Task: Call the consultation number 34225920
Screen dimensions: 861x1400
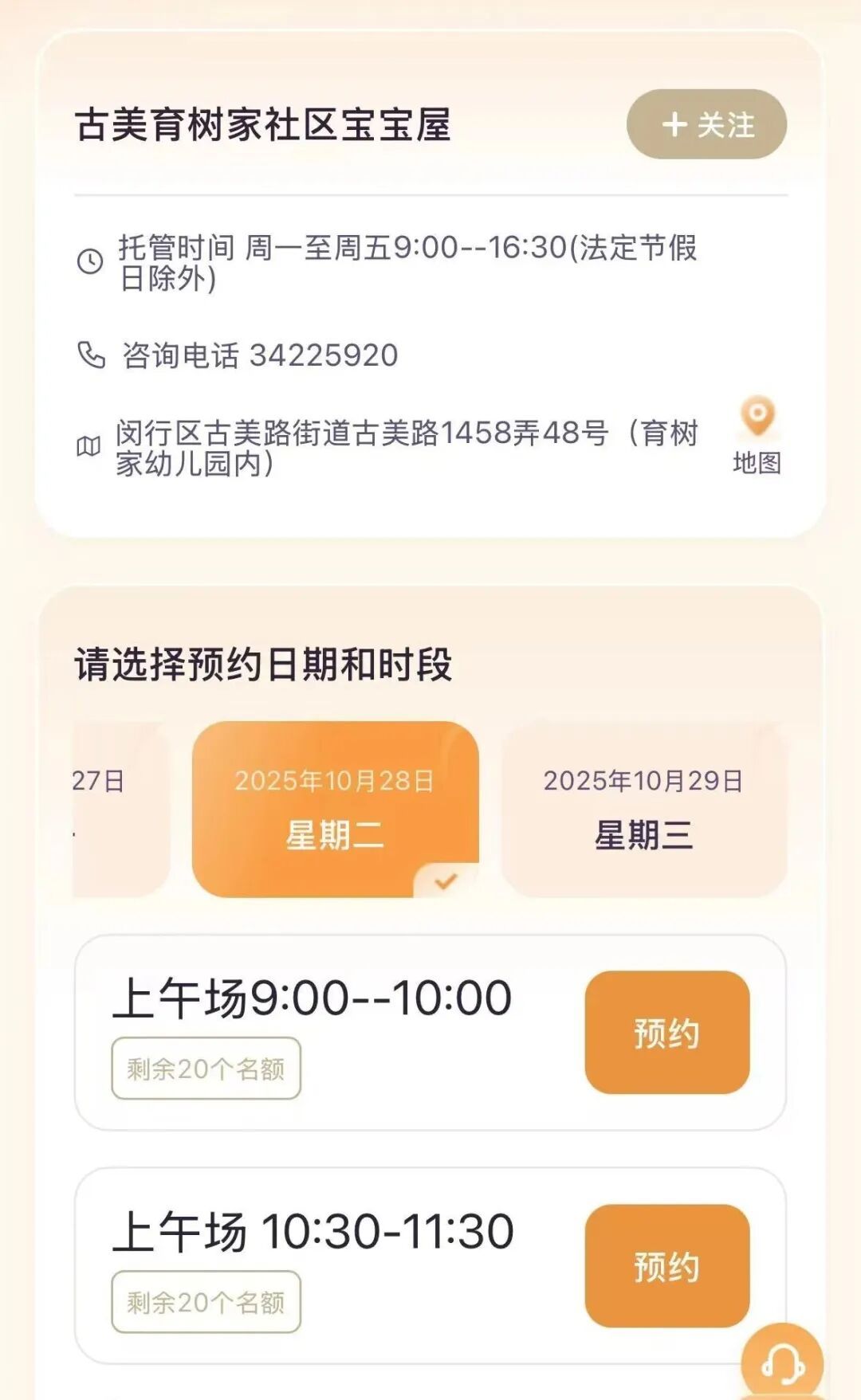Action: click(x=324, y=355)
